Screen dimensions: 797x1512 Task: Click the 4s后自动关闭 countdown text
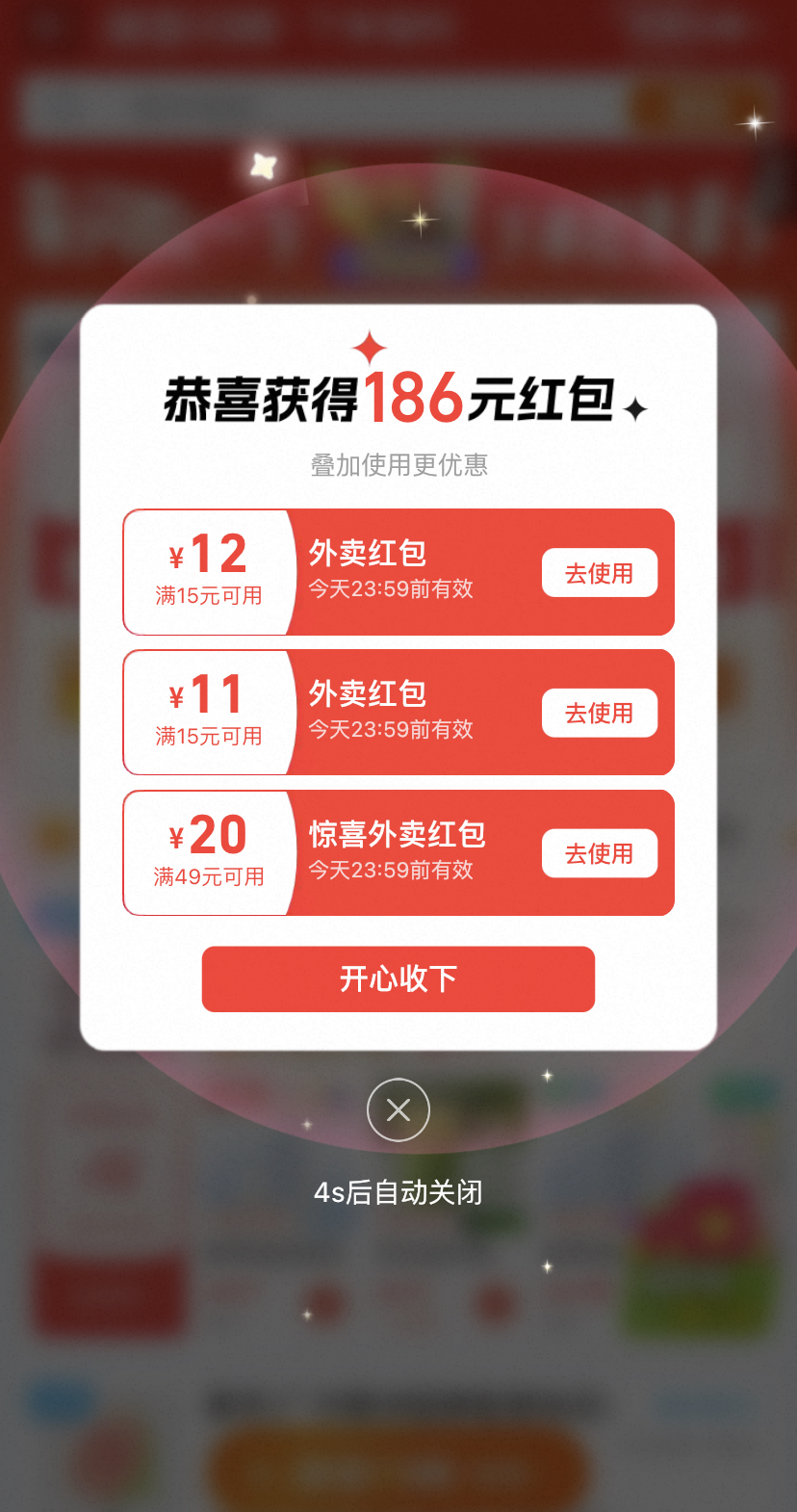tap(398, 1192)
